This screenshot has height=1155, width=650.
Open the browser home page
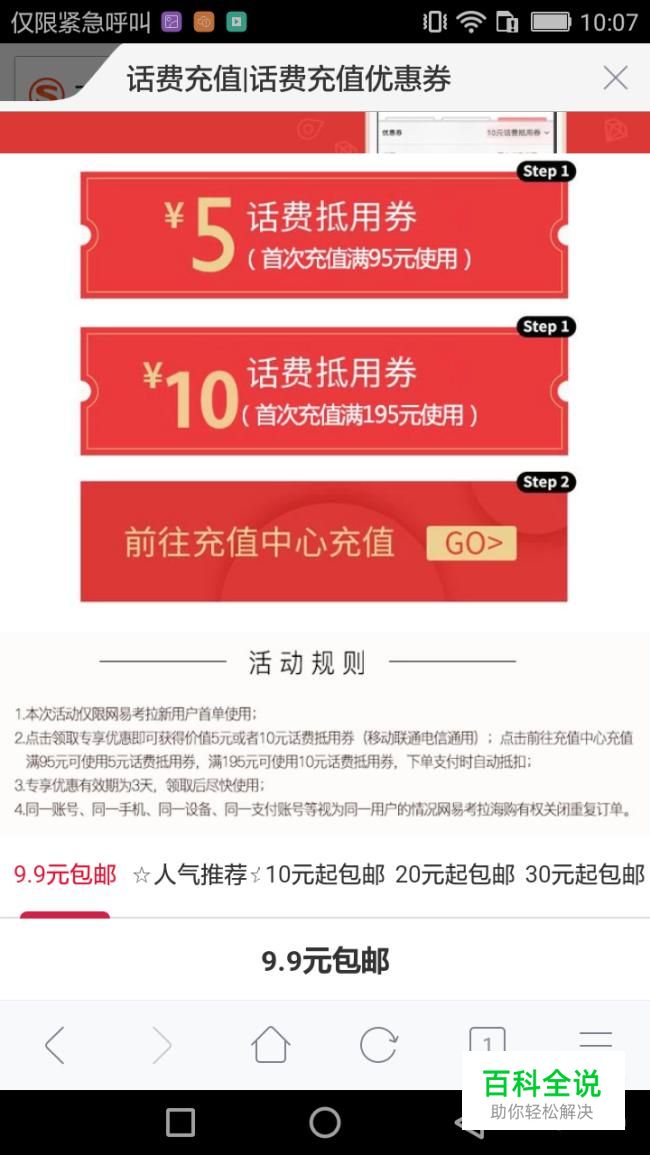pos(270,1045)
